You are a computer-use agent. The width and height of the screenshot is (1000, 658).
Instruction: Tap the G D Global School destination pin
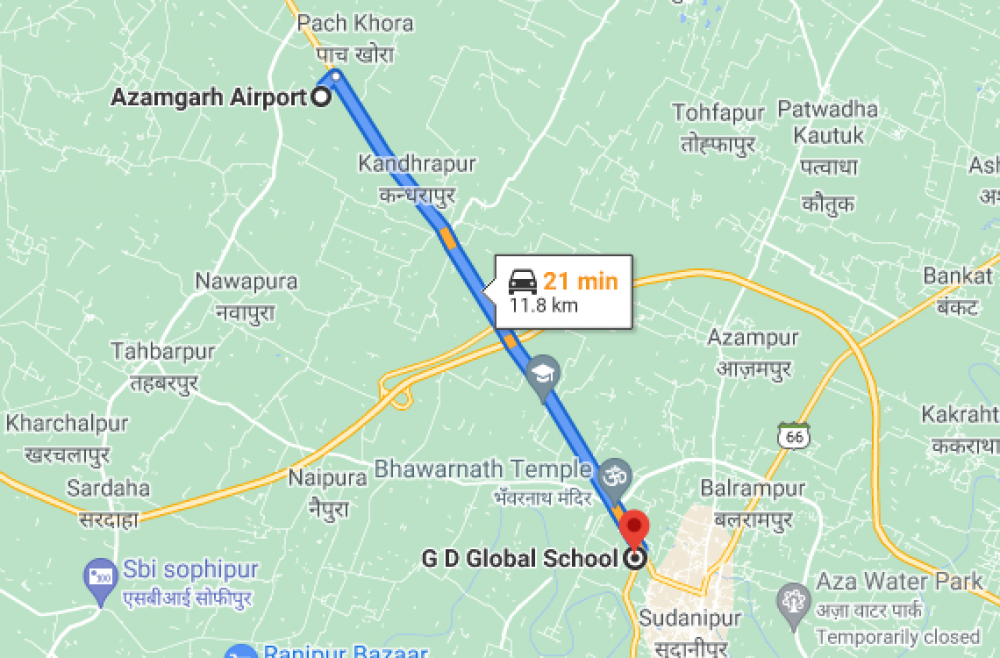(633, 529)
